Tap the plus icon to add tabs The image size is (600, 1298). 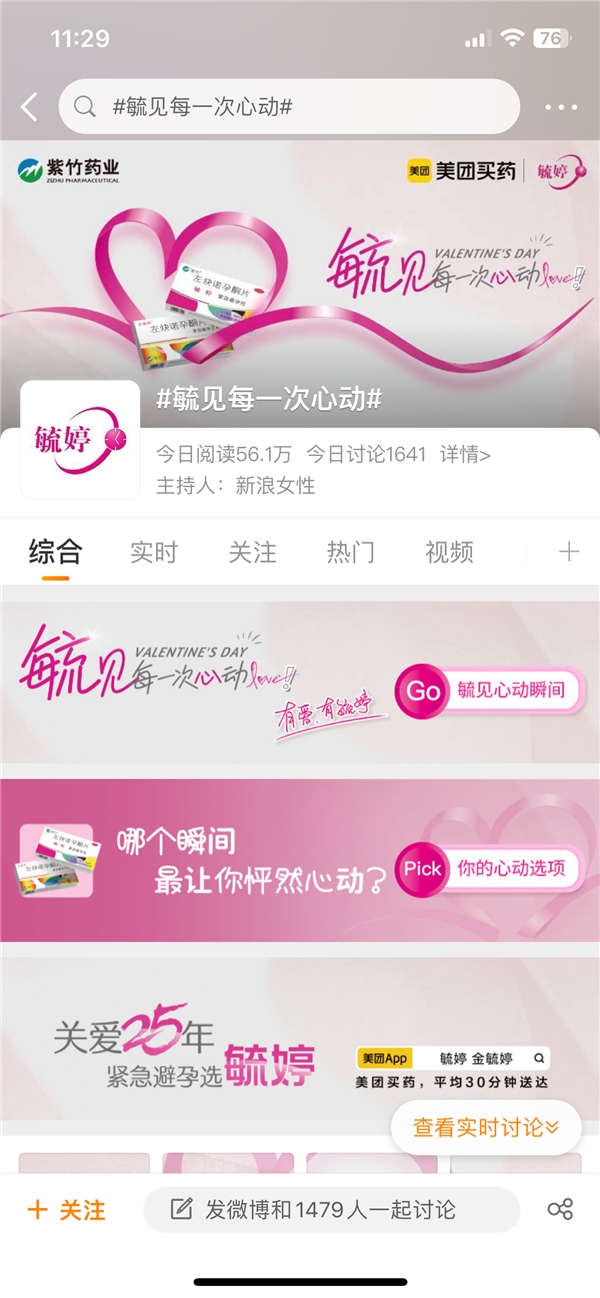point(568,552)
